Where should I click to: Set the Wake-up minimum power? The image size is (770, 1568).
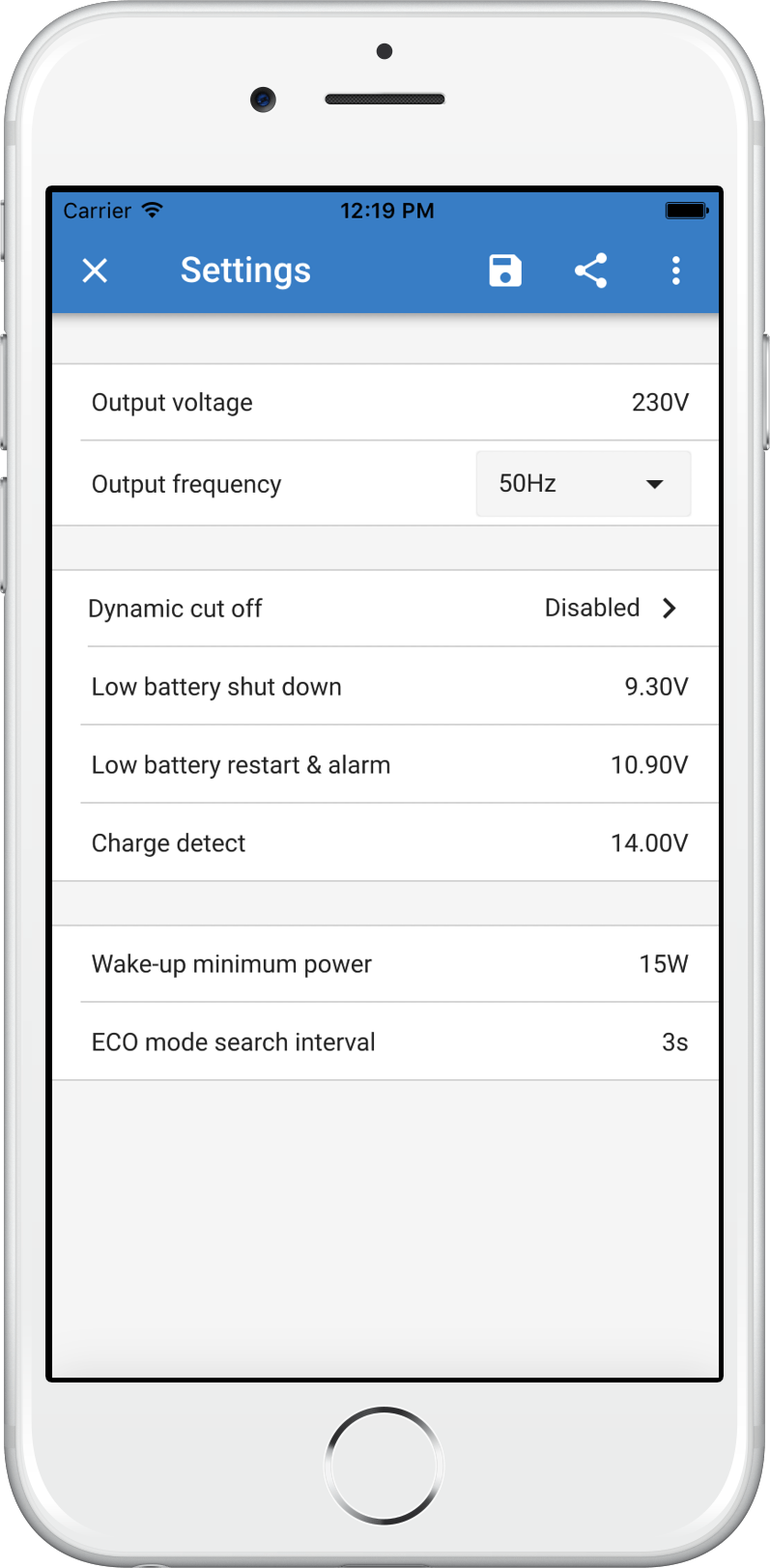(x=386, y=964)
